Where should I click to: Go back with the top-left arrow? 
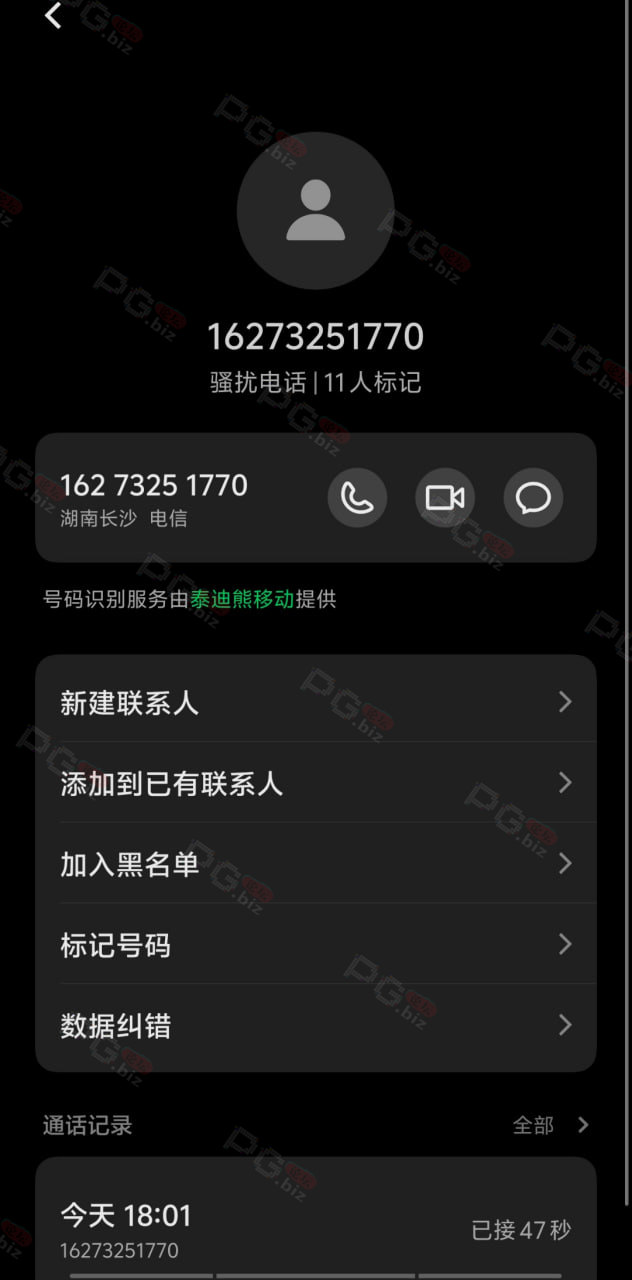(x=54, y=16)
